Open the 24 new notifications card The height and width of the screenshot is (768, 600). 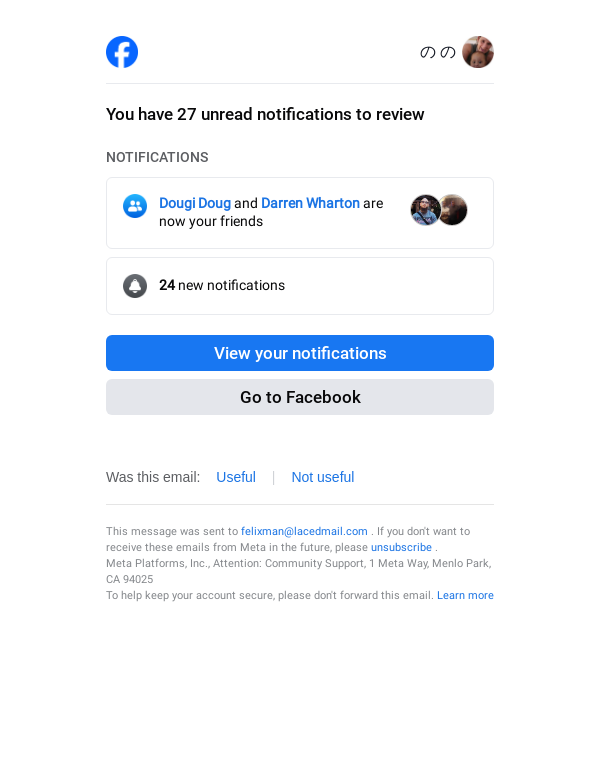coord(300,286)
